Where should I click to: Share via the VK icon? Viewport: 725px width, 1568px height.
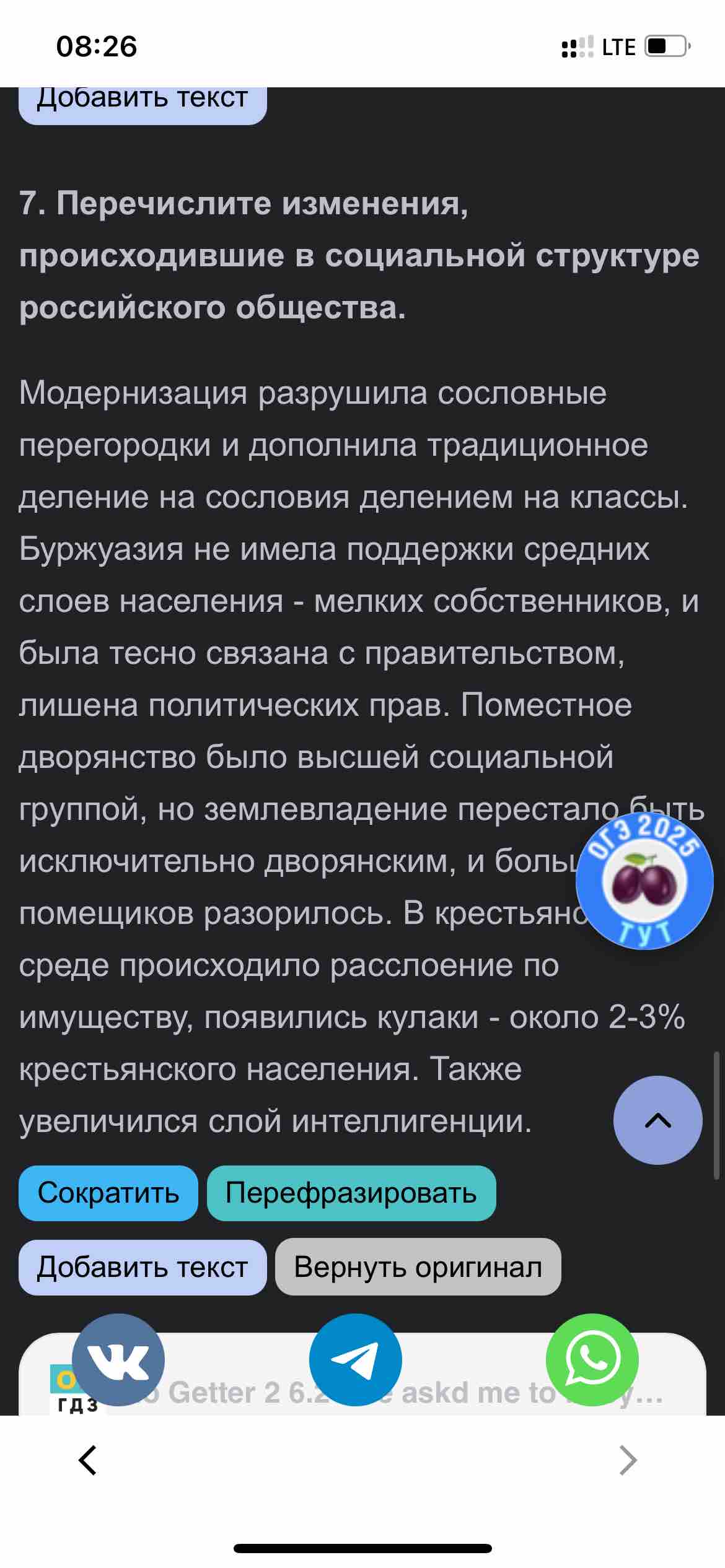pos(118,1360)
